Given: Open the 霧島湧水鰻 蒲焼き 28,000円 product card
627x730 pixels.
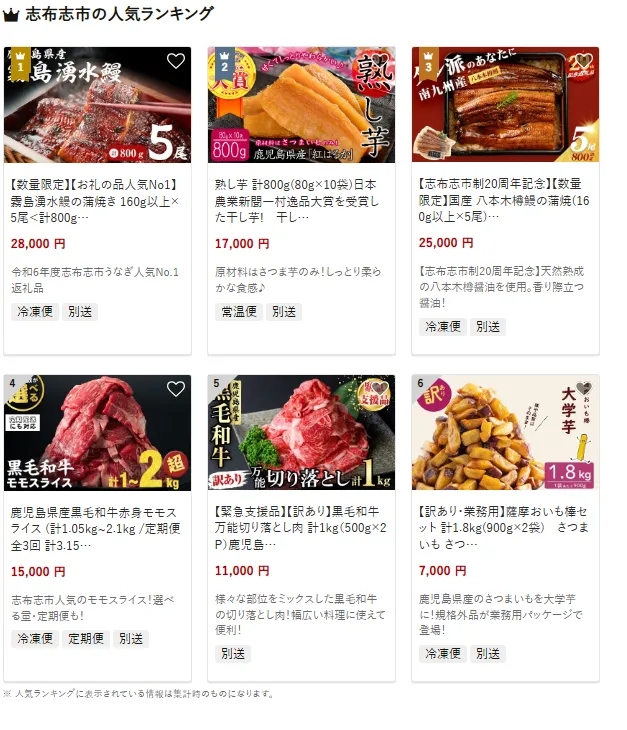Looking at the screenshot, I should tap(97, 200).
